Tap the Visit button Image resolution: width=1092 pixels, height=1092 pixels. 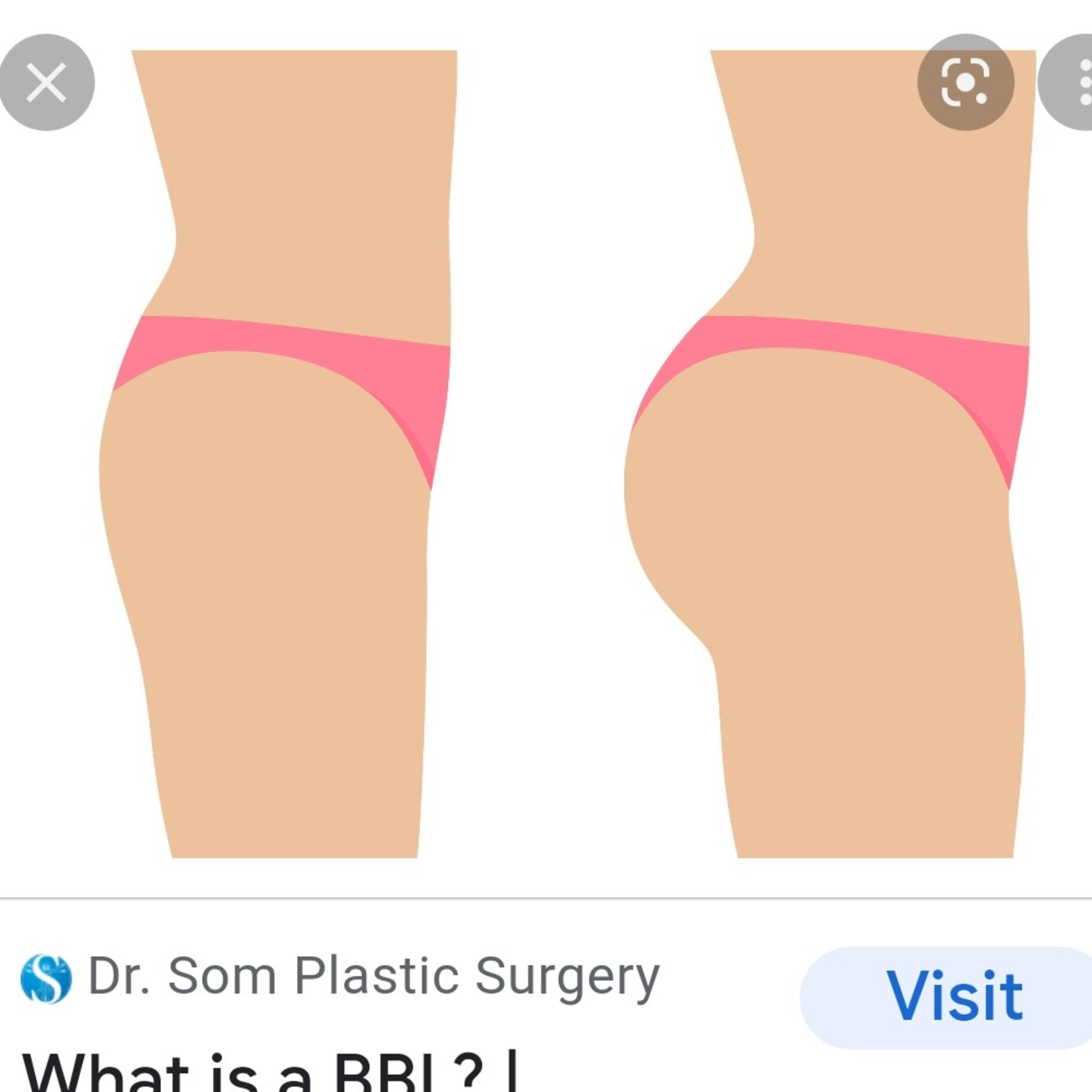[954, 998]
